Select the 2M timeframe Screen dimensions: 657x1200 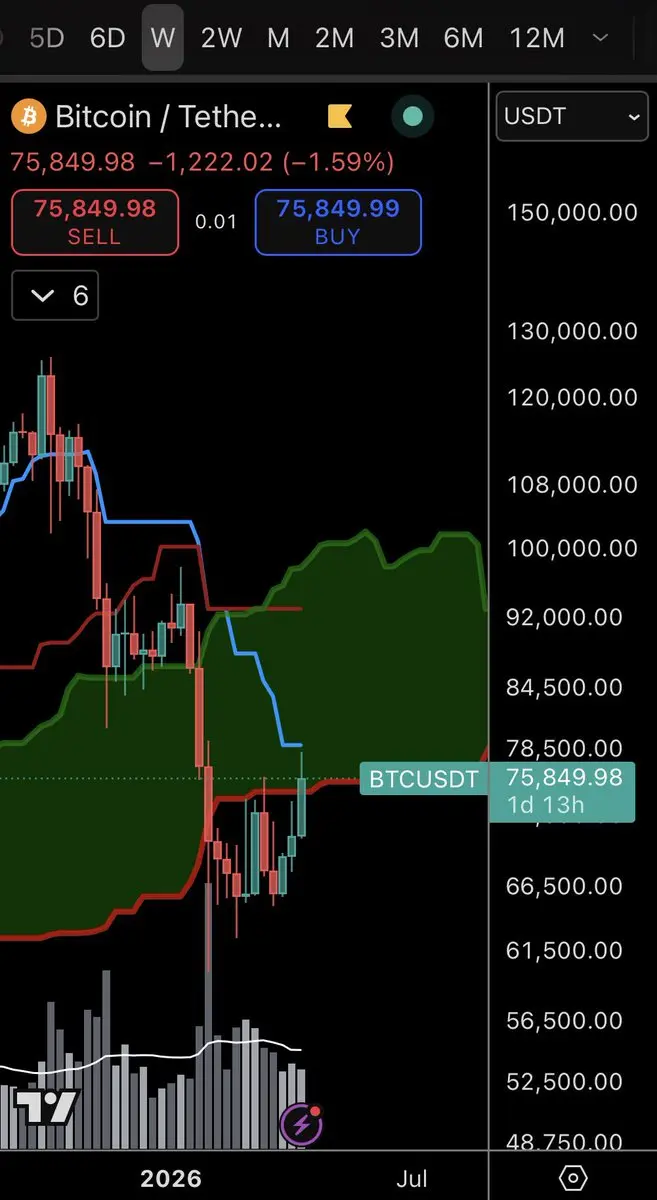[334, 38]
